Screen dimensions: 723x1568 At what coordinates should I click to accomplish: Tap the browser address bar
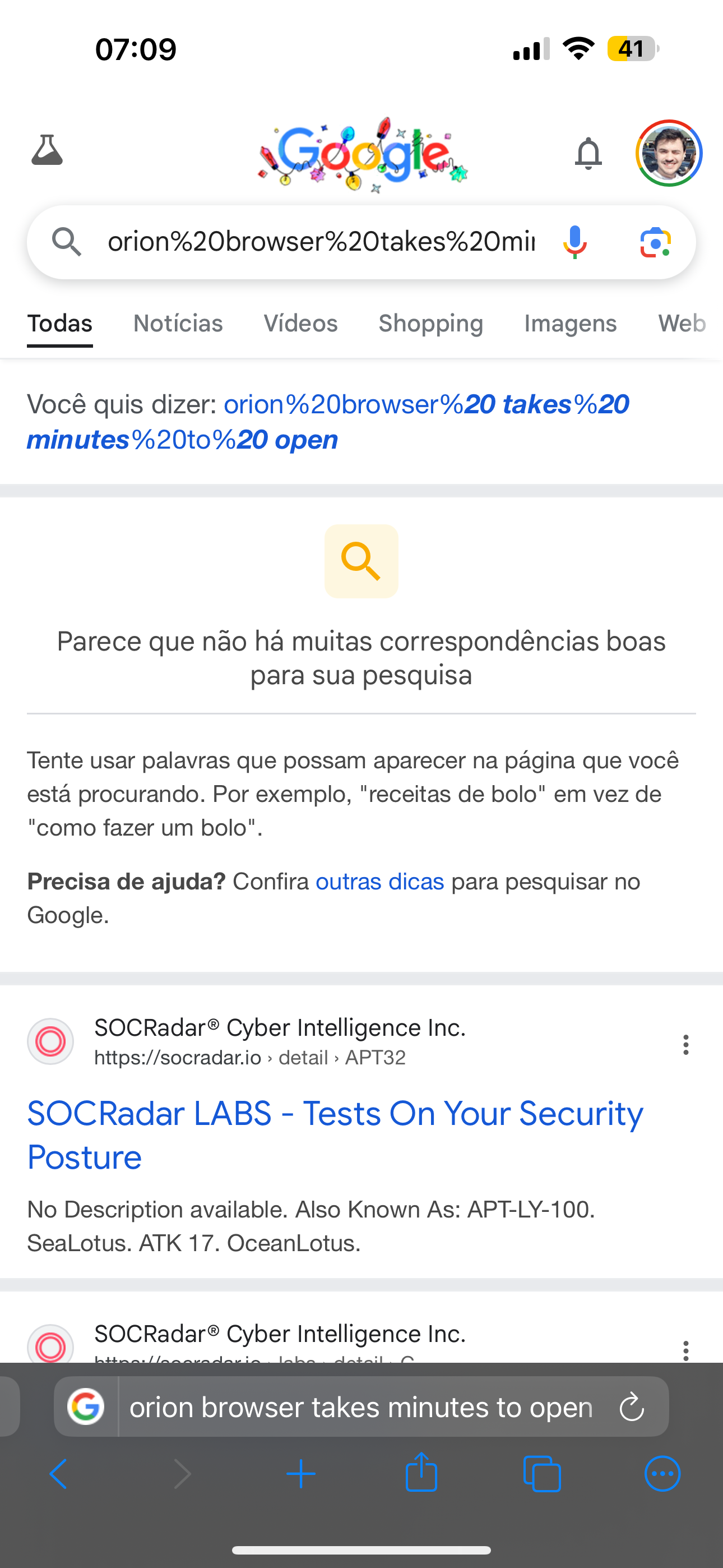click(360, 1406)
